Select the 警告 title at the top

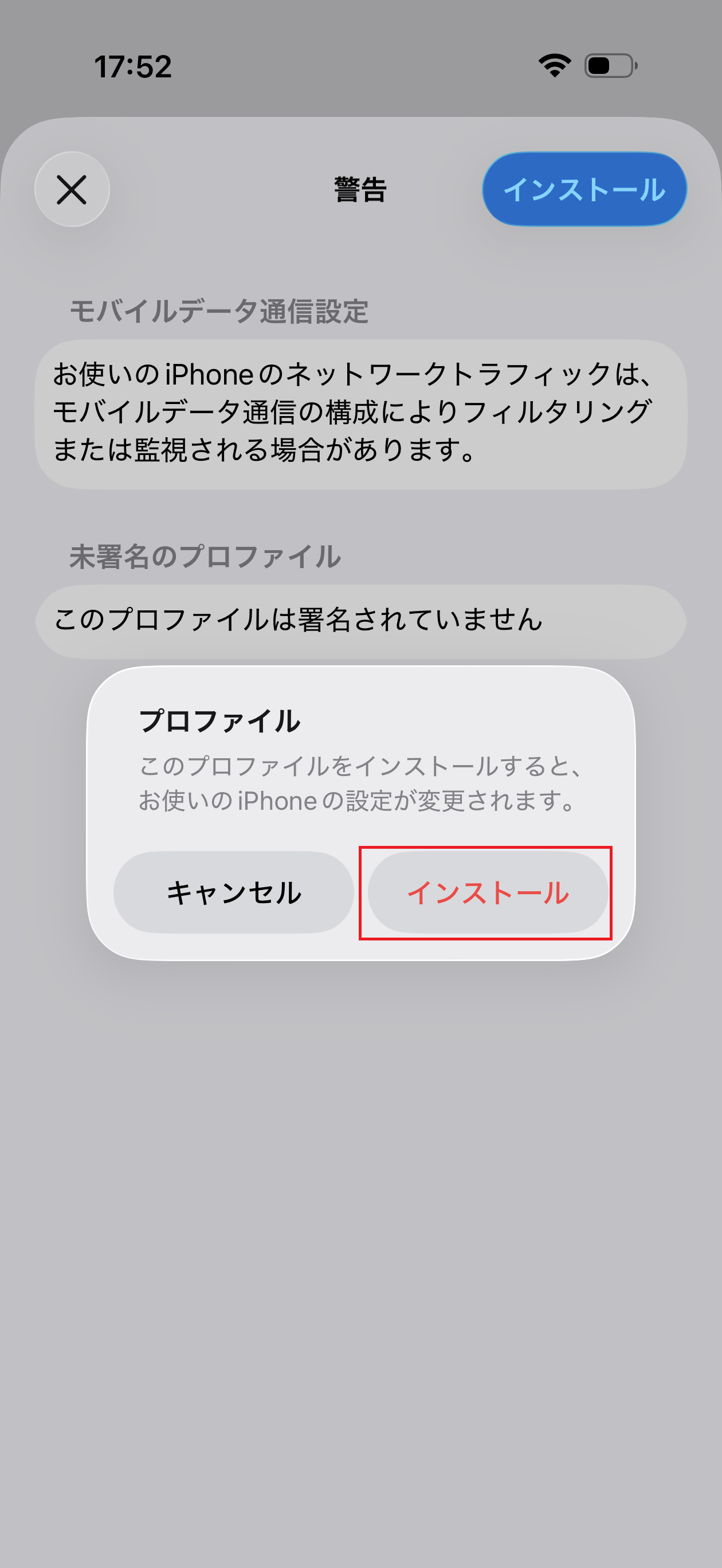[359, 189]
